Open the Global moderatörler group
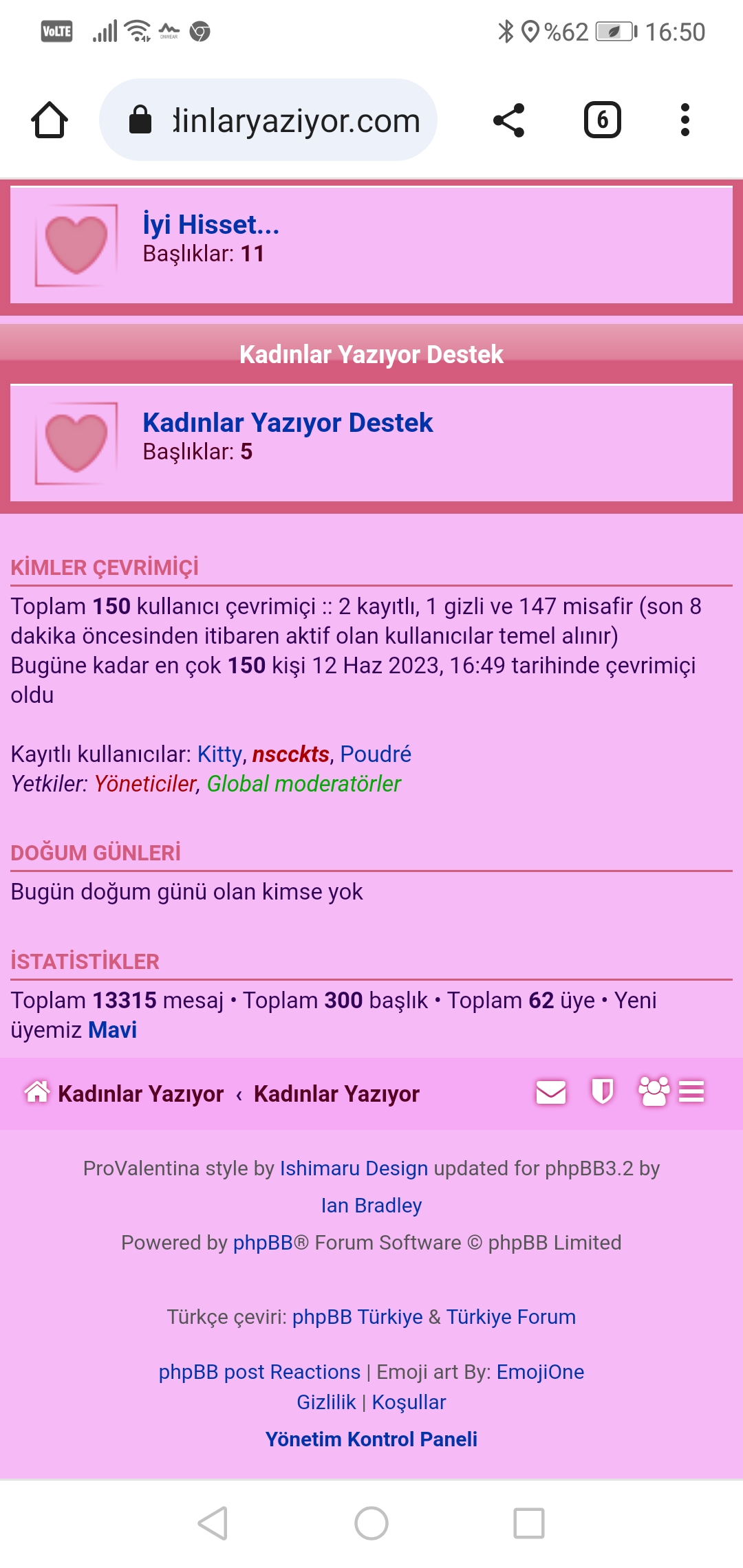The image size is (743, 1568). [303, 784]
